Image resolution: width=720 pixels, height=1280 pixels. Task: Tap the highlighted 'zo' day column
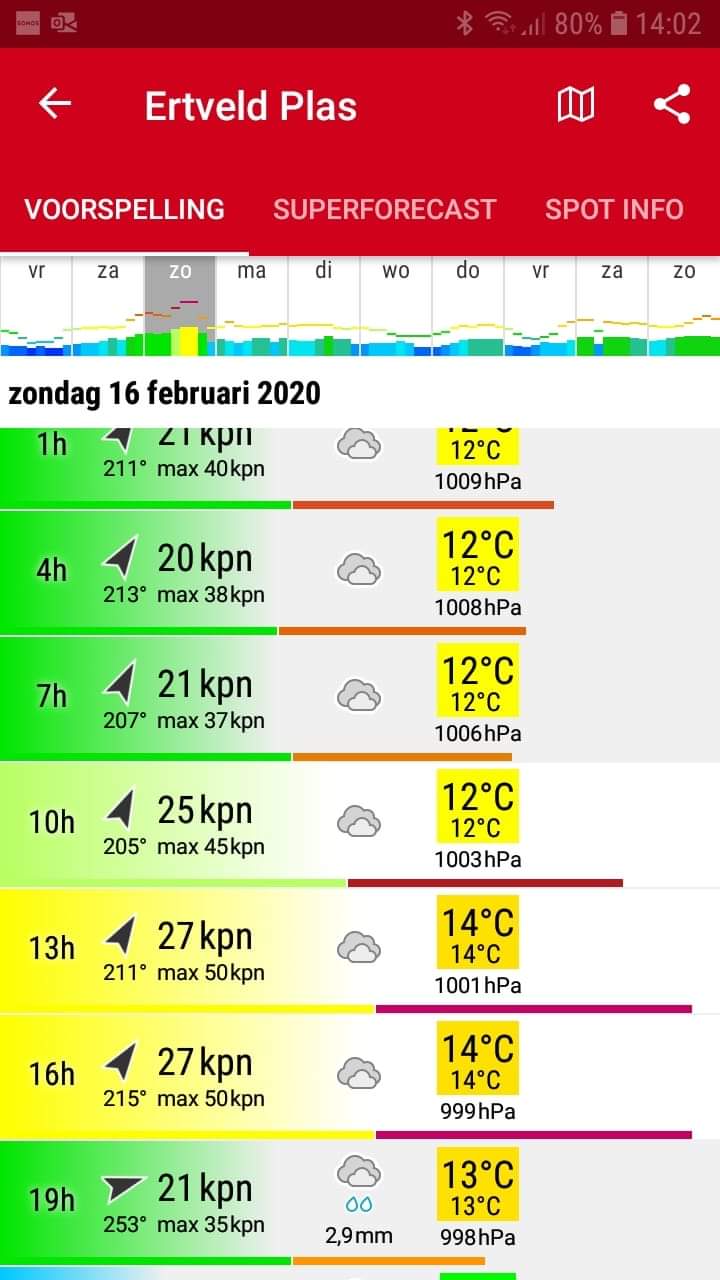[x=180, y=305]
